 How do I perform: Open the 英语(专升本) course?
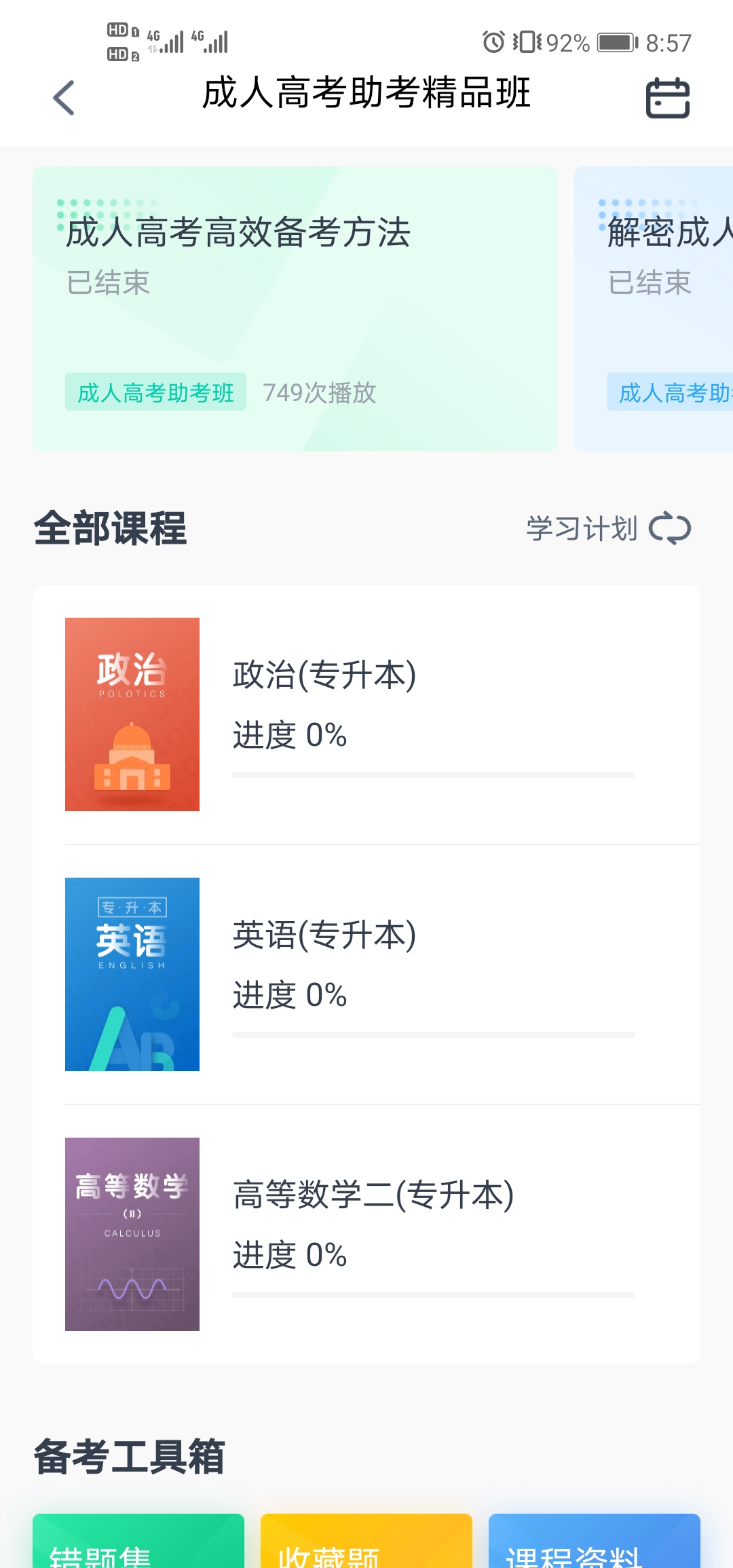(366, 975)
